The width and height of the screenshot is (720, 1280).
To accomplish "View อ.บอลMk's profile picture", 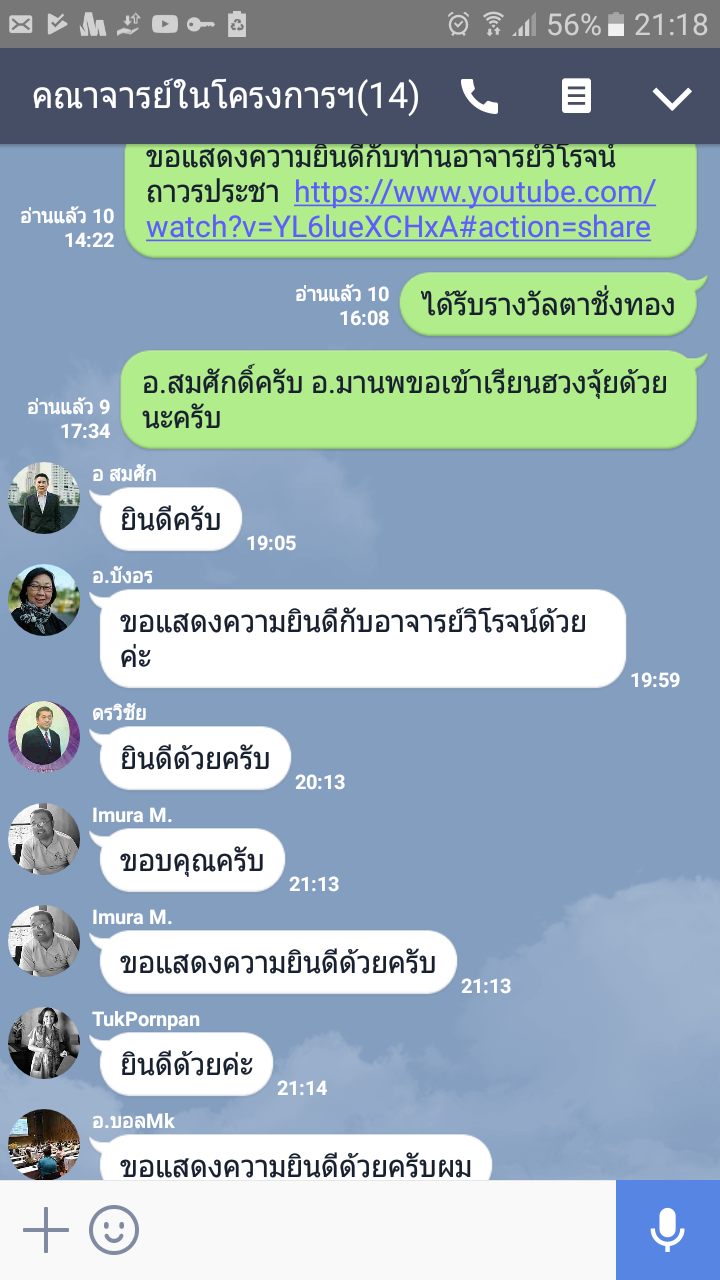I will click(x=44, y=1144).
